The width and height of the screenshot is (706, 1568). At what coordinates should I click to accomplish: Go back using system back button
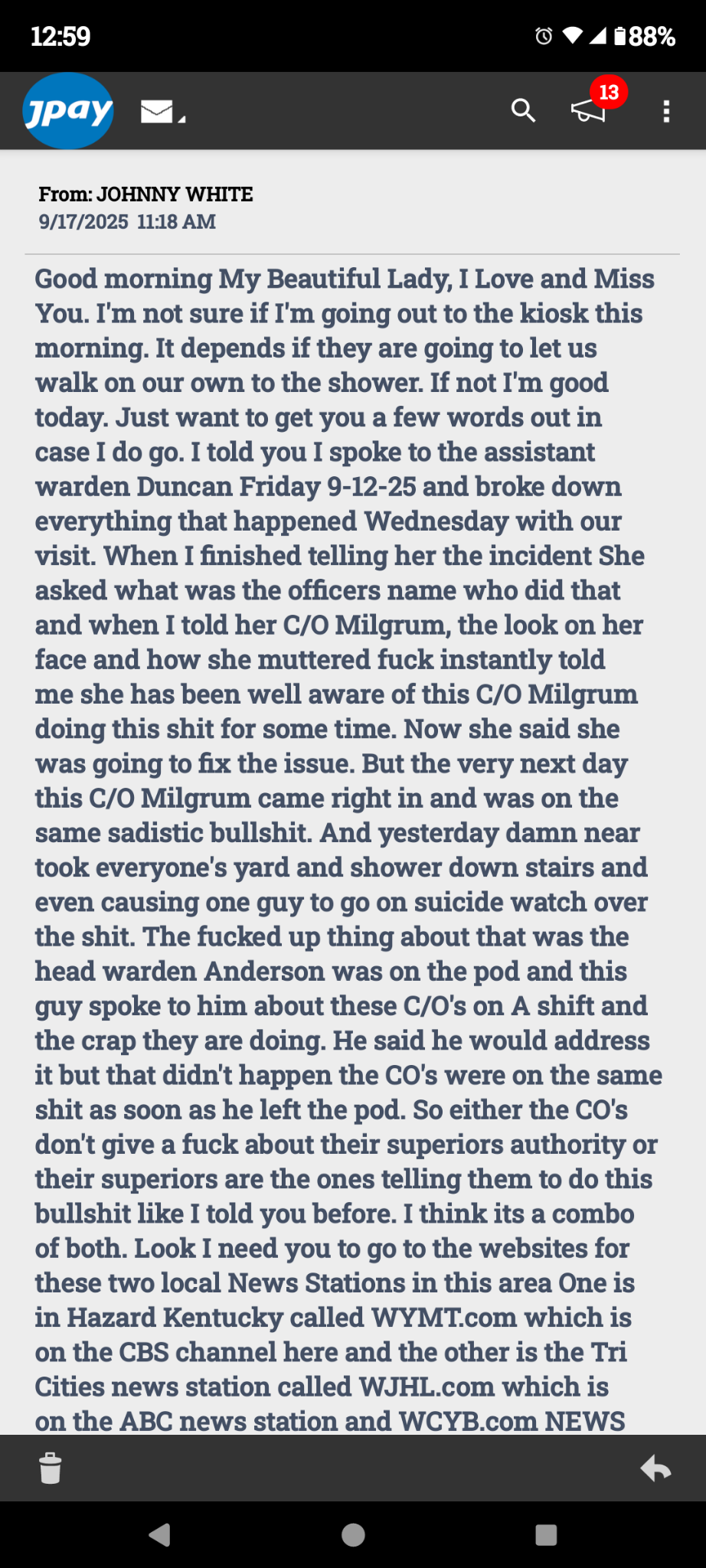click(159, 1534)
